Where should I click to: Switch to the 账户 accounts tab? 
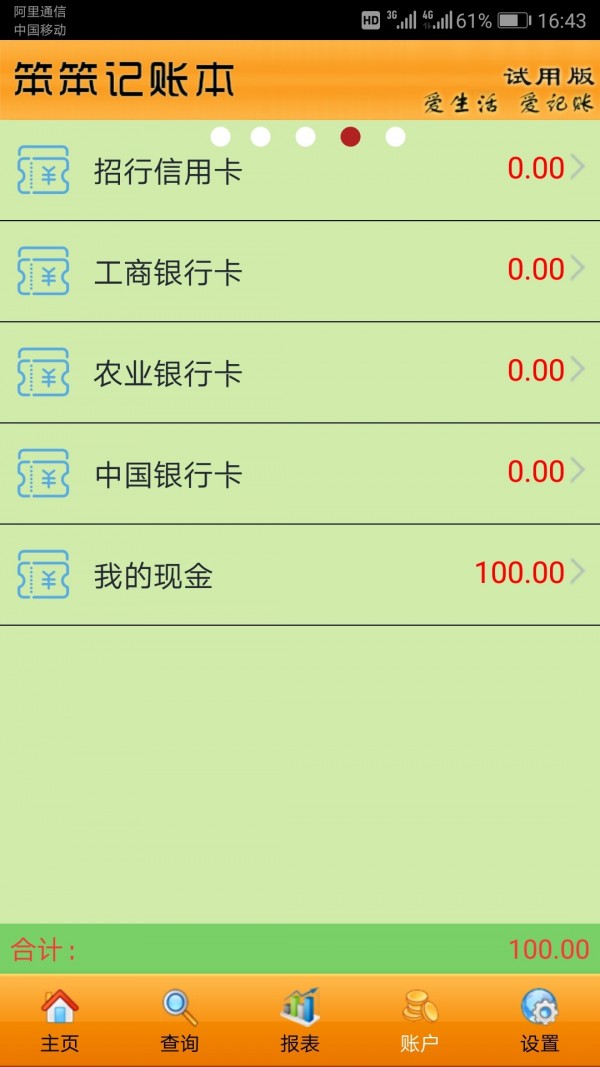[420, 1020]
